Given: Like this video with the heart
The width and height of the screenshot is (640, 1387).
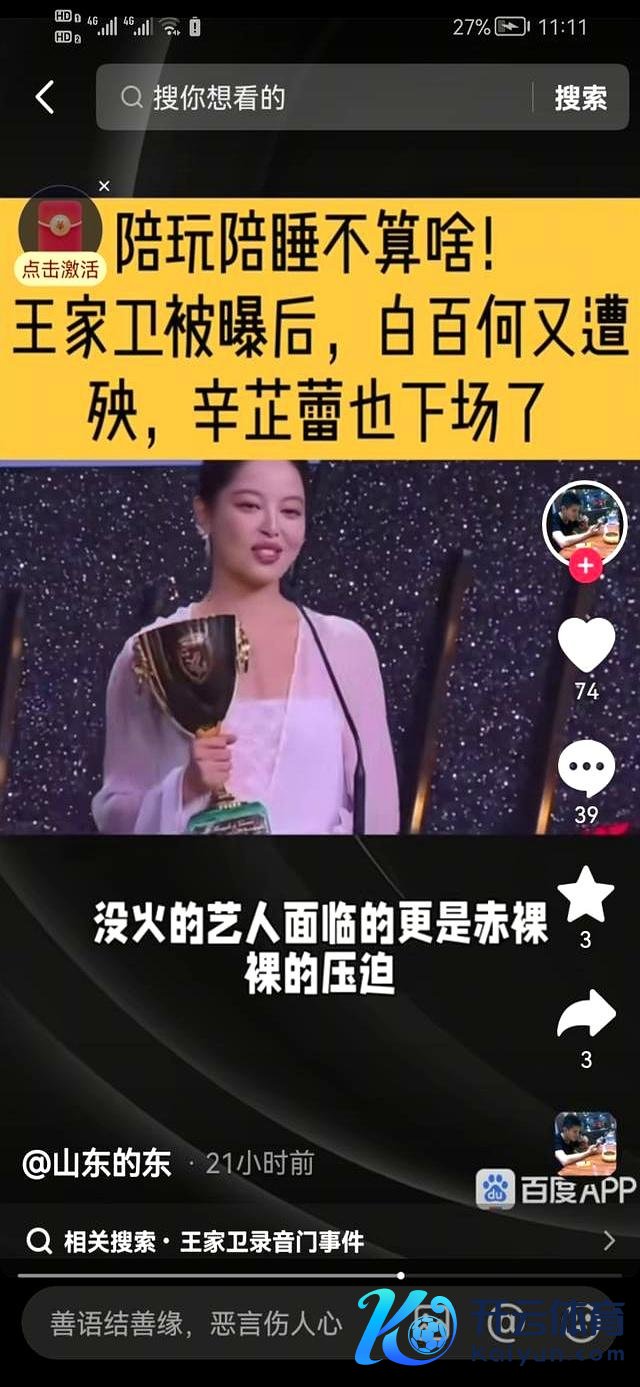Looking at the screenshot, I should [586, 645].
